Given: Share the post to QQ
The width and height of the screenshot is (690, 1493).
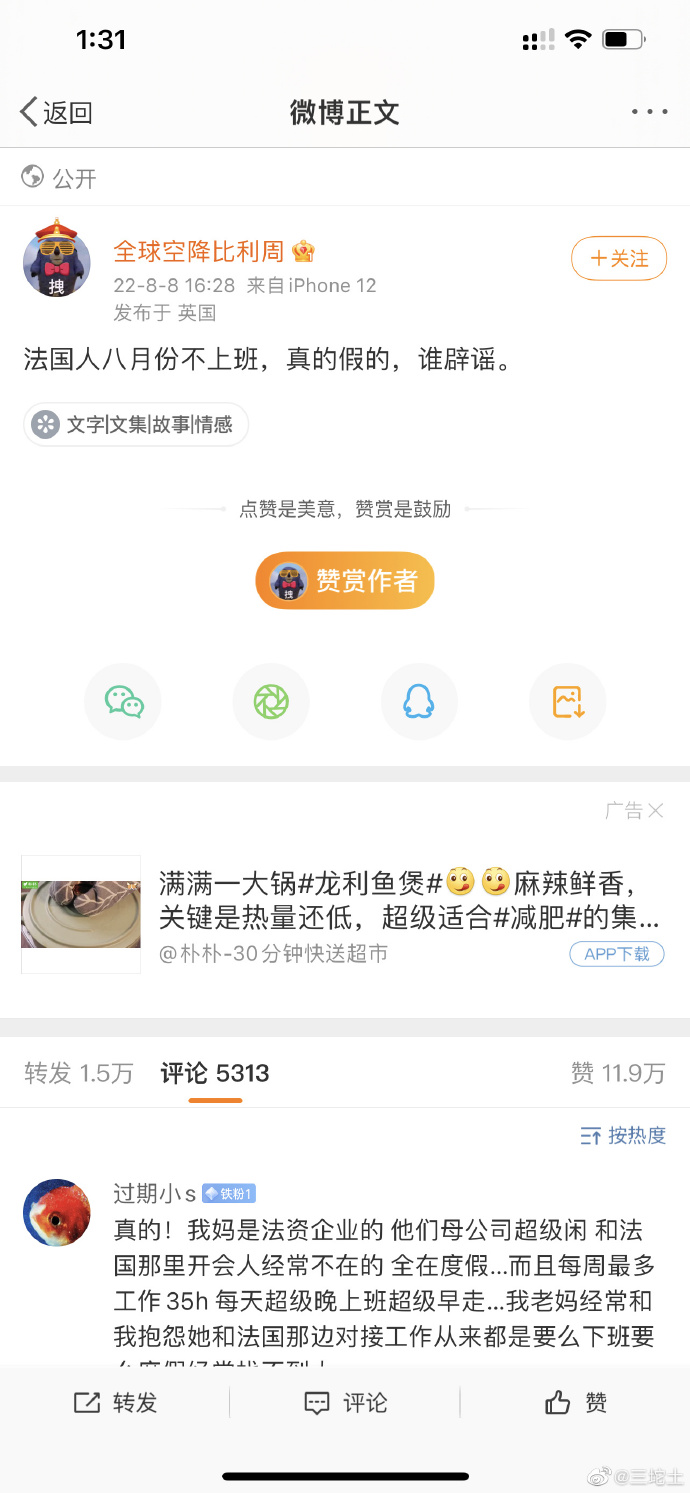Looking at the screenshot, I should [419, 702].
